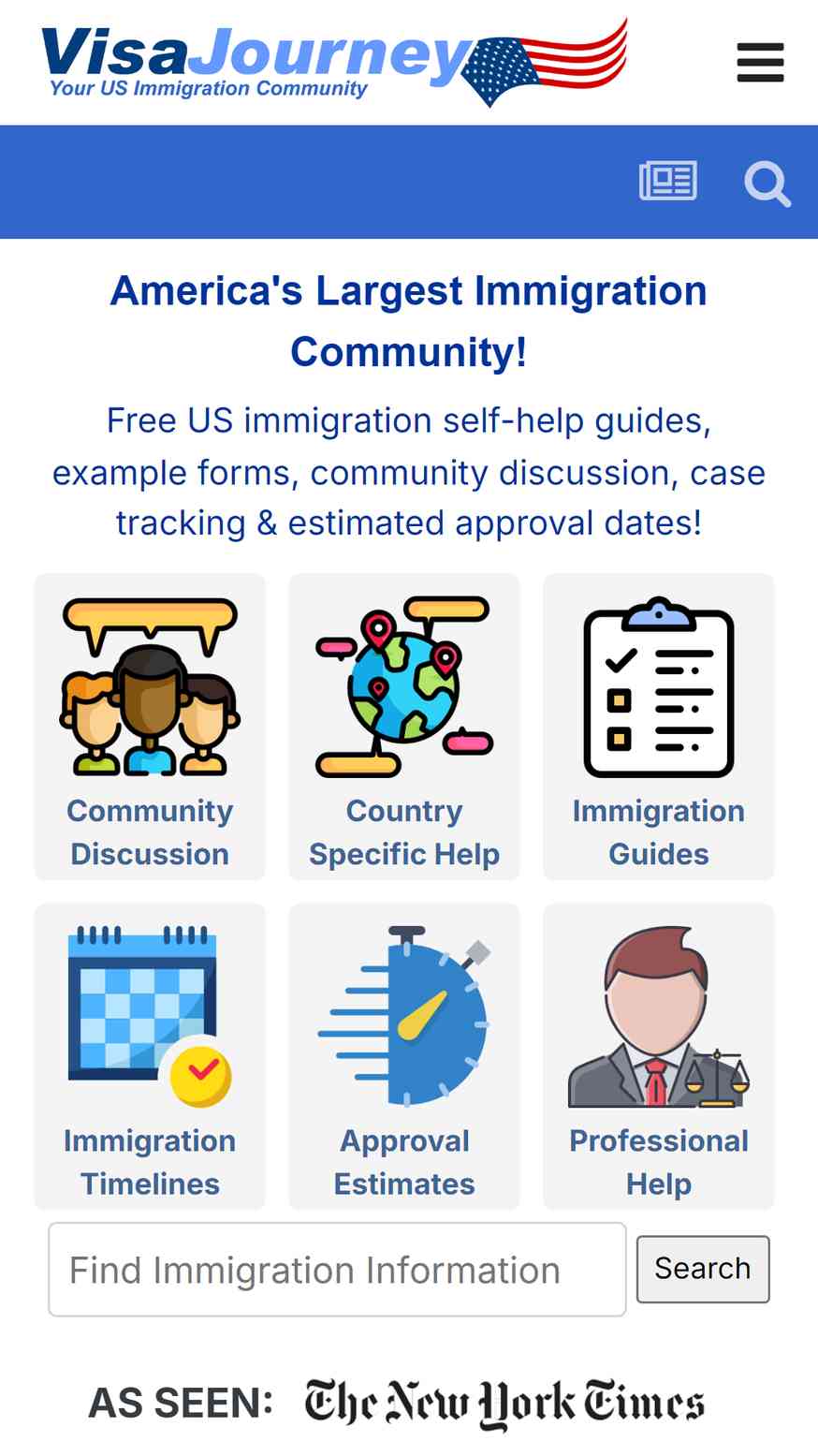View Immigration Guides
818x1456 pixels.
pyautogui.click(x=659, y=728)
